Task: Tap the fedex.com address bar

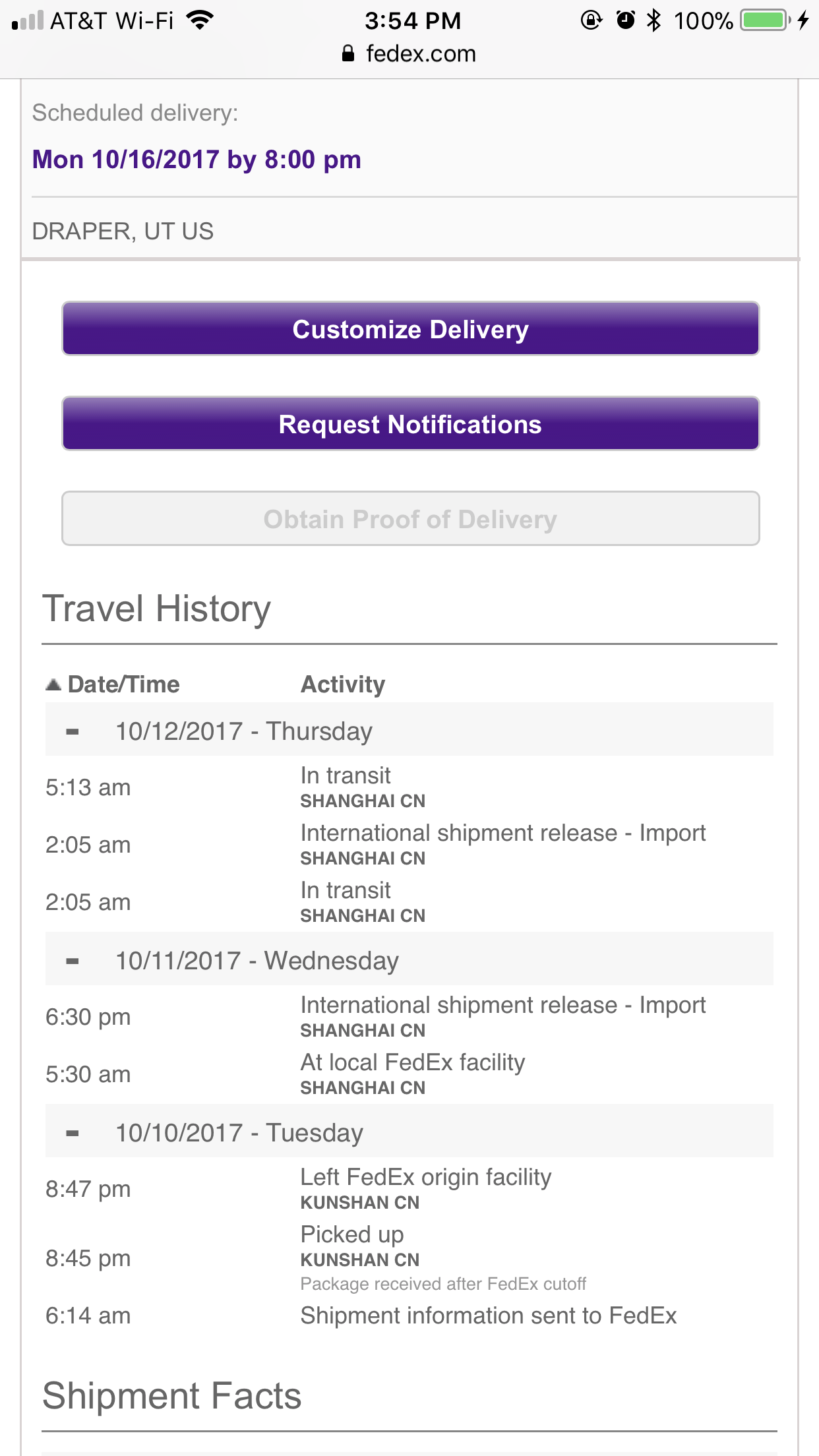Action: tap(409, 53)
